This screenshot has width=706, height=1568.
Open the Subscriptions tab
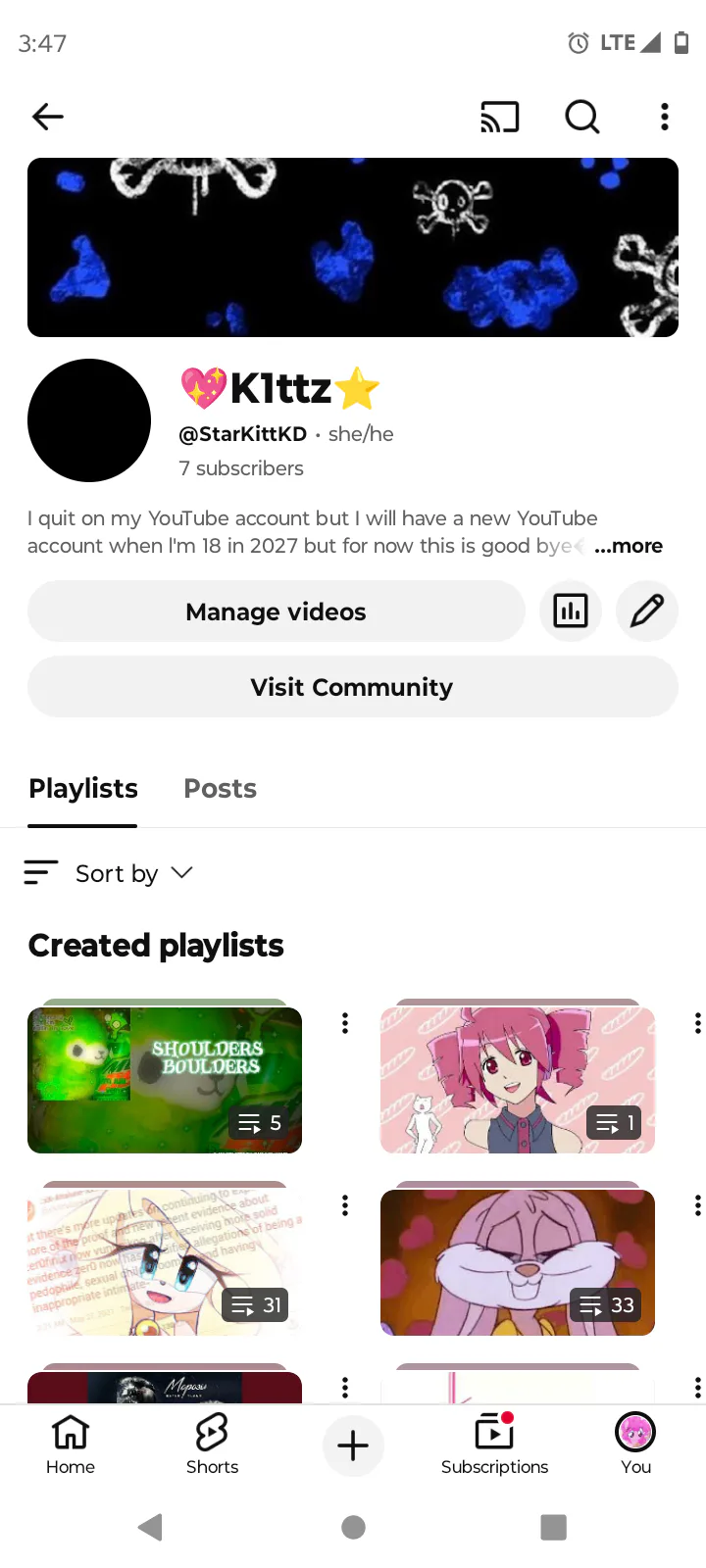click(494, 1445)
